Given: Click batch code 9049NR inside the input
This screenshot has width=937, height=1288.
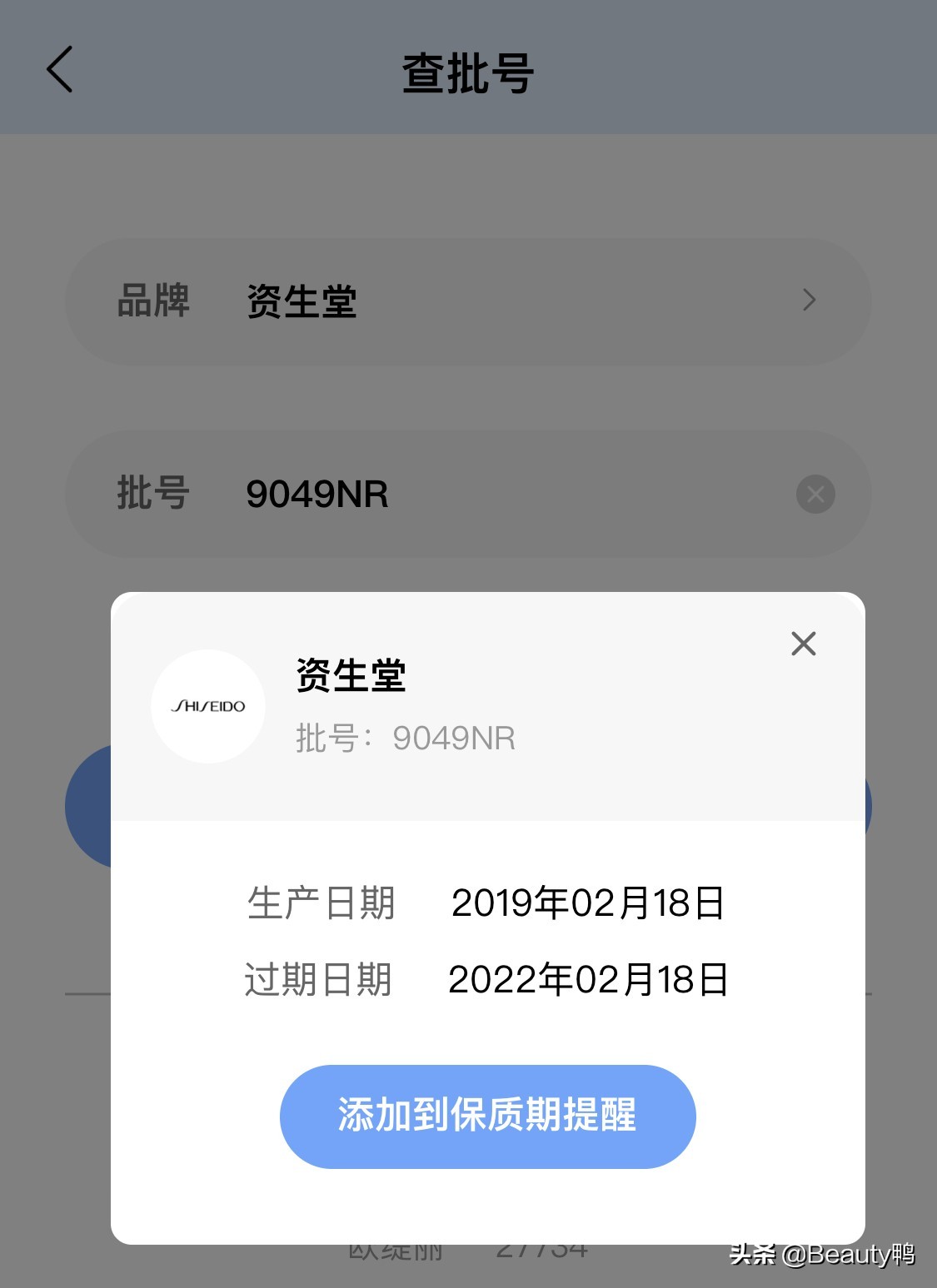Looking at the screenshot, I should point(316,494).
